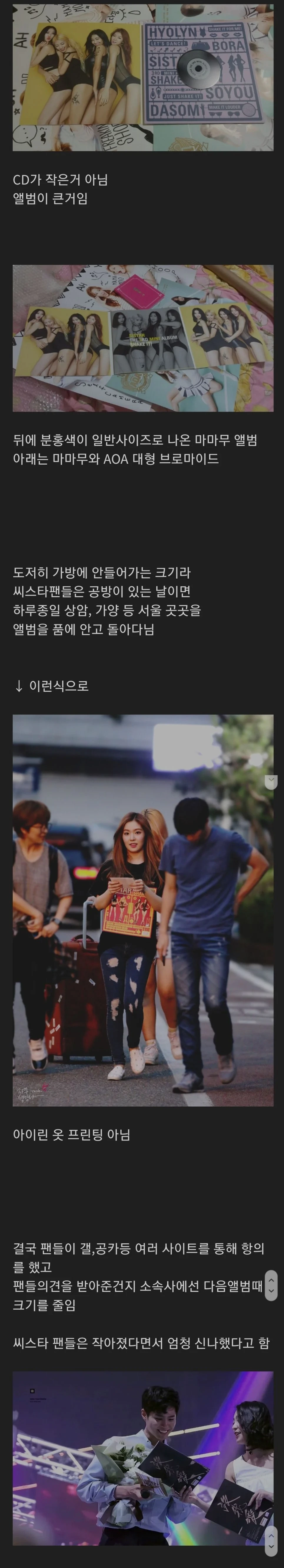This screenshot has height=1568, width=284.
Task: View the three album covers photo
Action: click(x=143, y=338)
